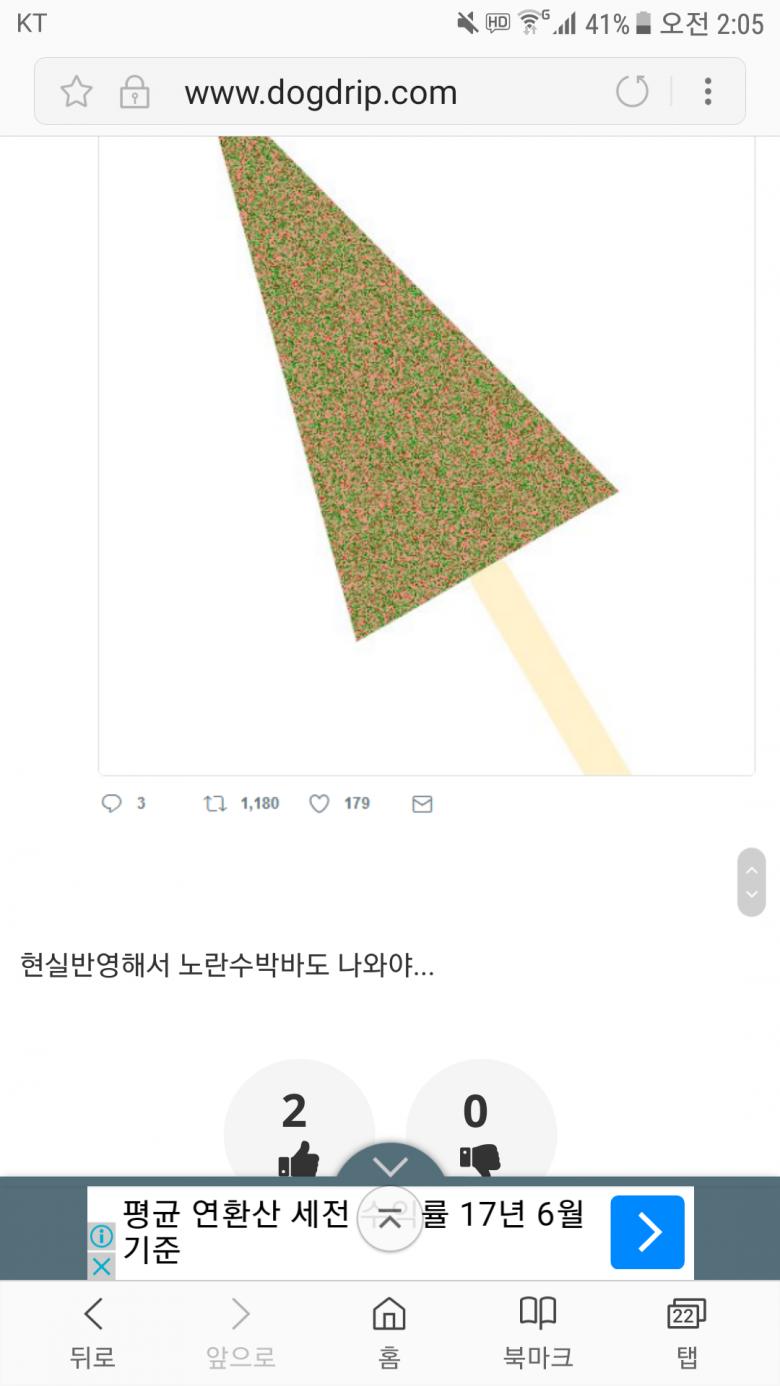Screen dimensions: 780x1386
Task: Tap the embedded tweet image
Action: [426, 450]
